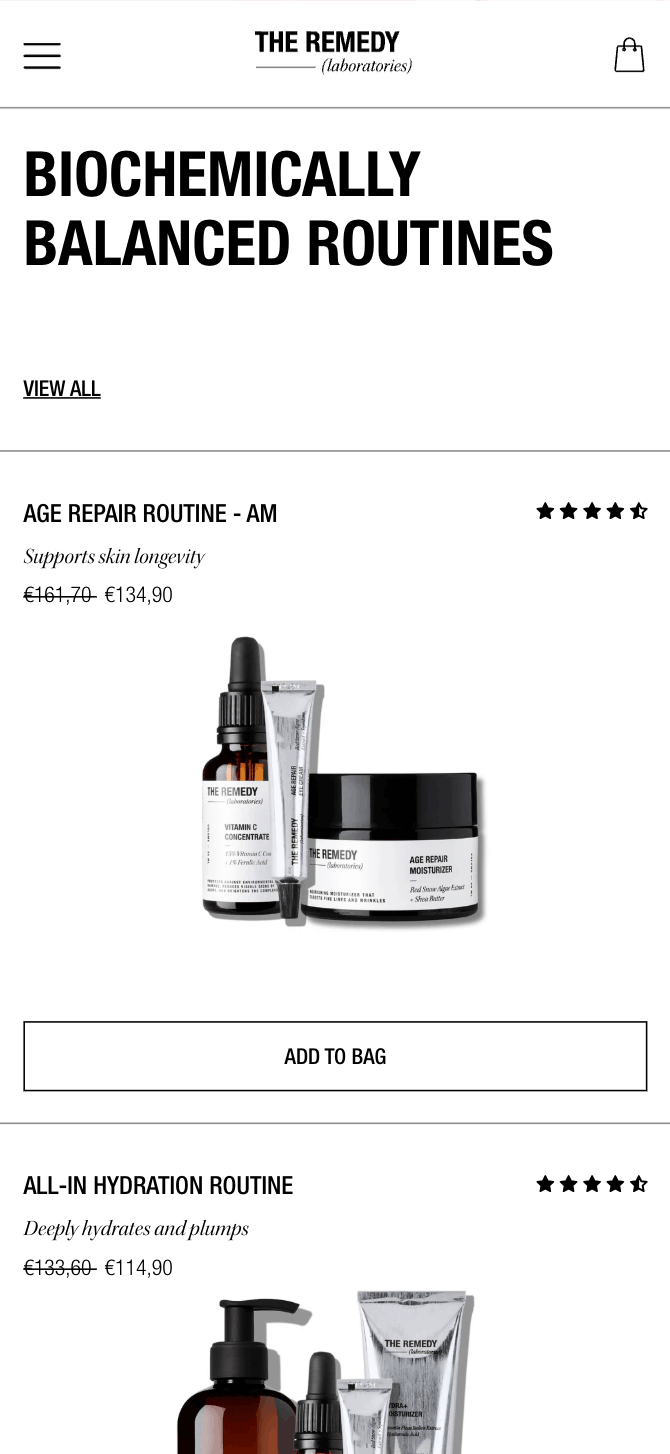Go to The Remedy Laboratories homepage
The height and width of the screenshot is (1454, 670).
pos(333,54)
